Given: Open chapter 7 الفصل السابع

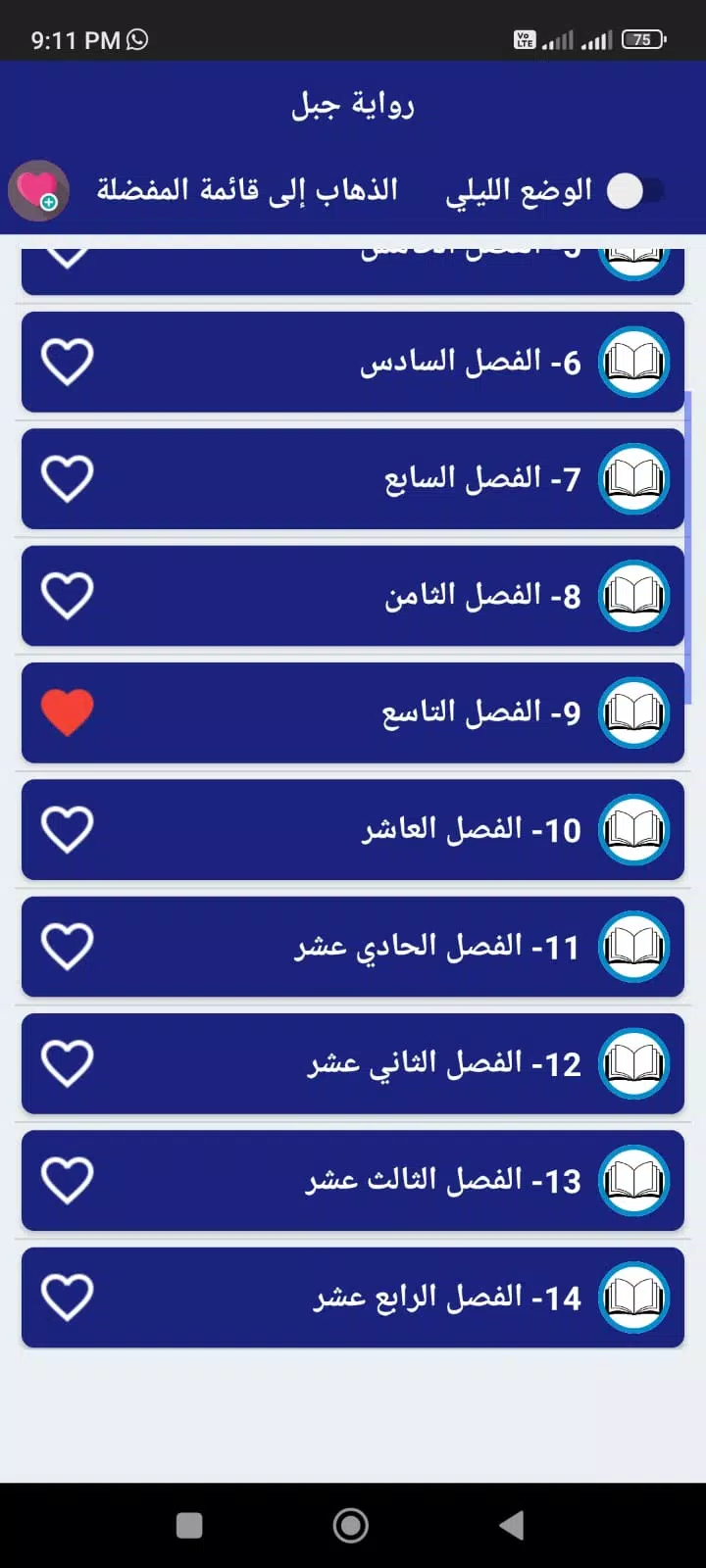Looking at the screenshot, I should pos(392,479).
